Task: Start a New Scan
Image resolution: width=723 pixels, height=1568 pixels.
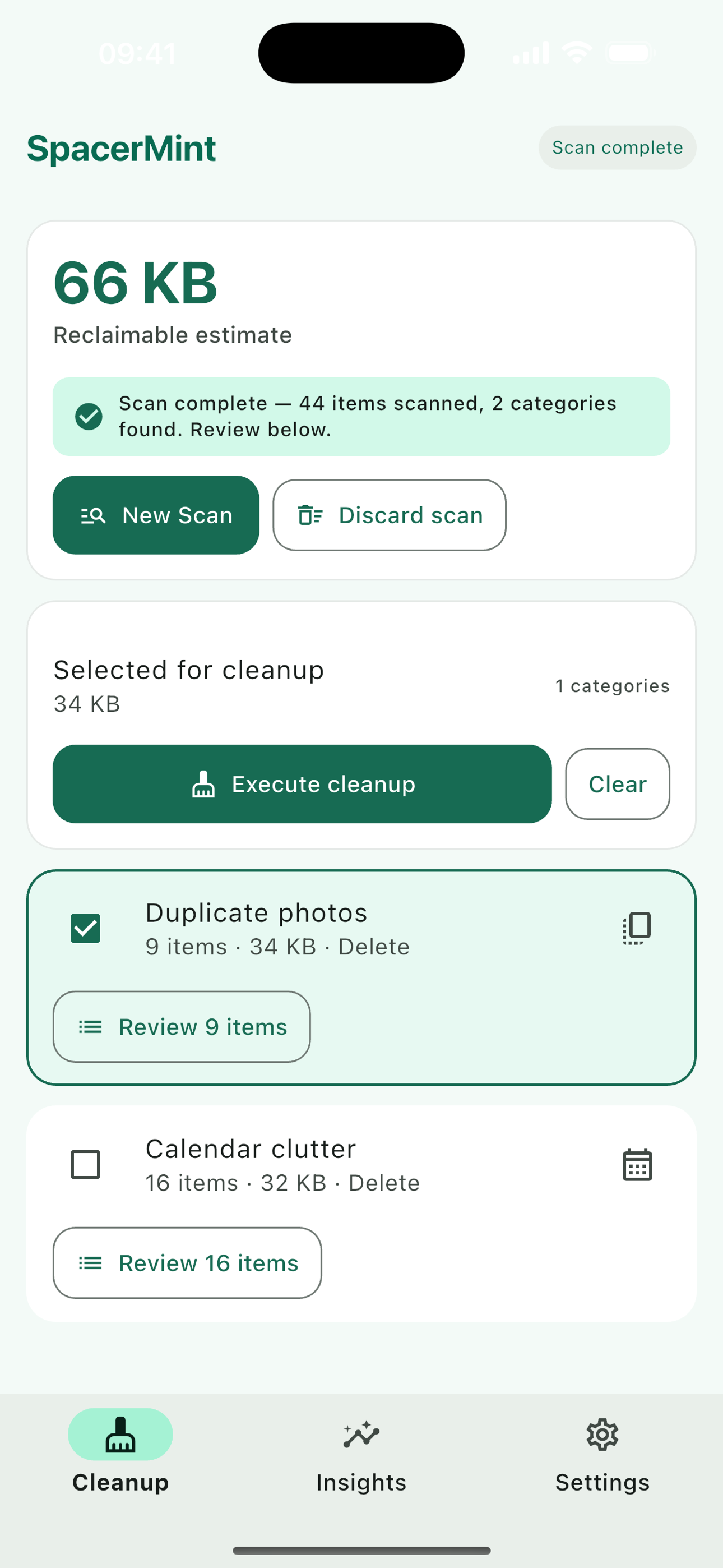Action: point(156,515)
